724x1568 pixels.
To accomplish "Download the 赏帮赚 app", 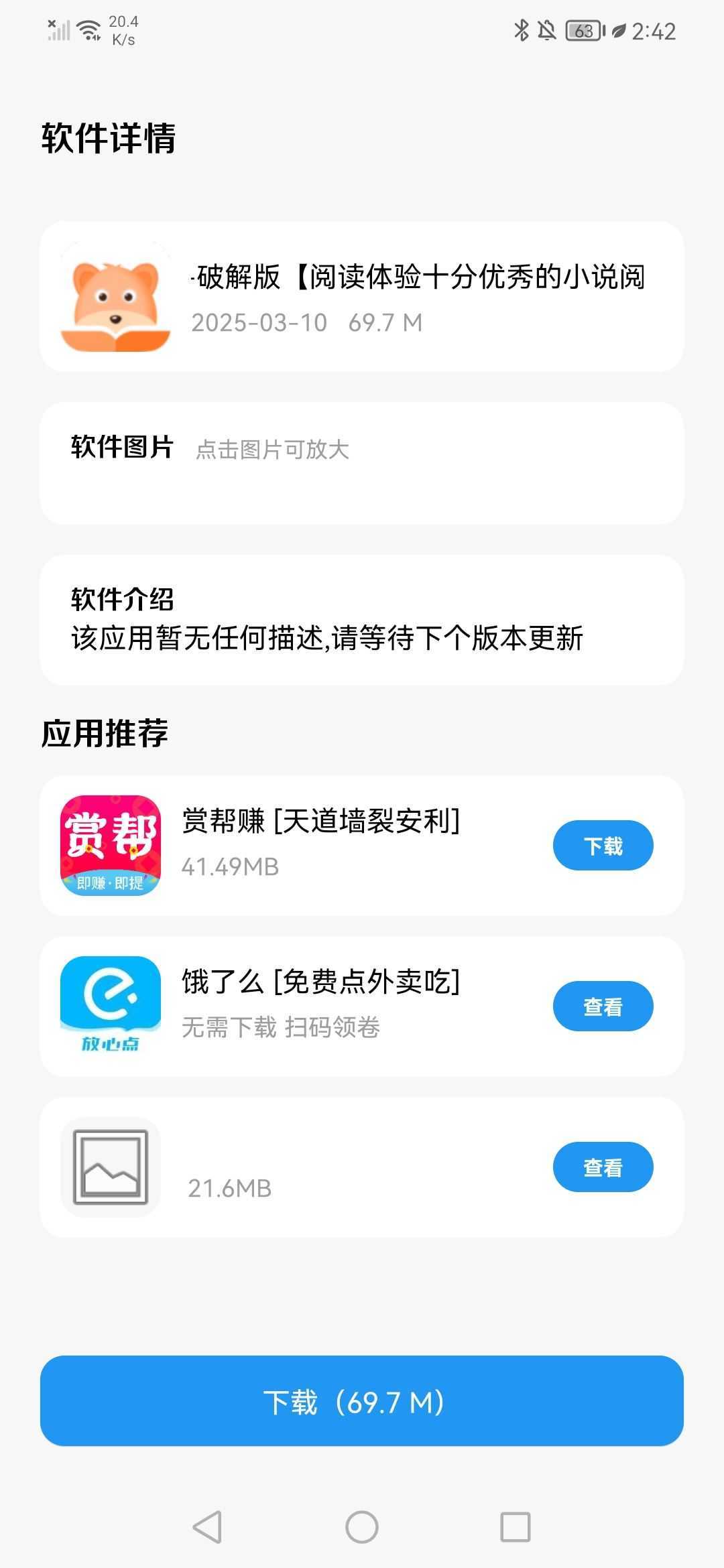I will [x=603, y=846].
